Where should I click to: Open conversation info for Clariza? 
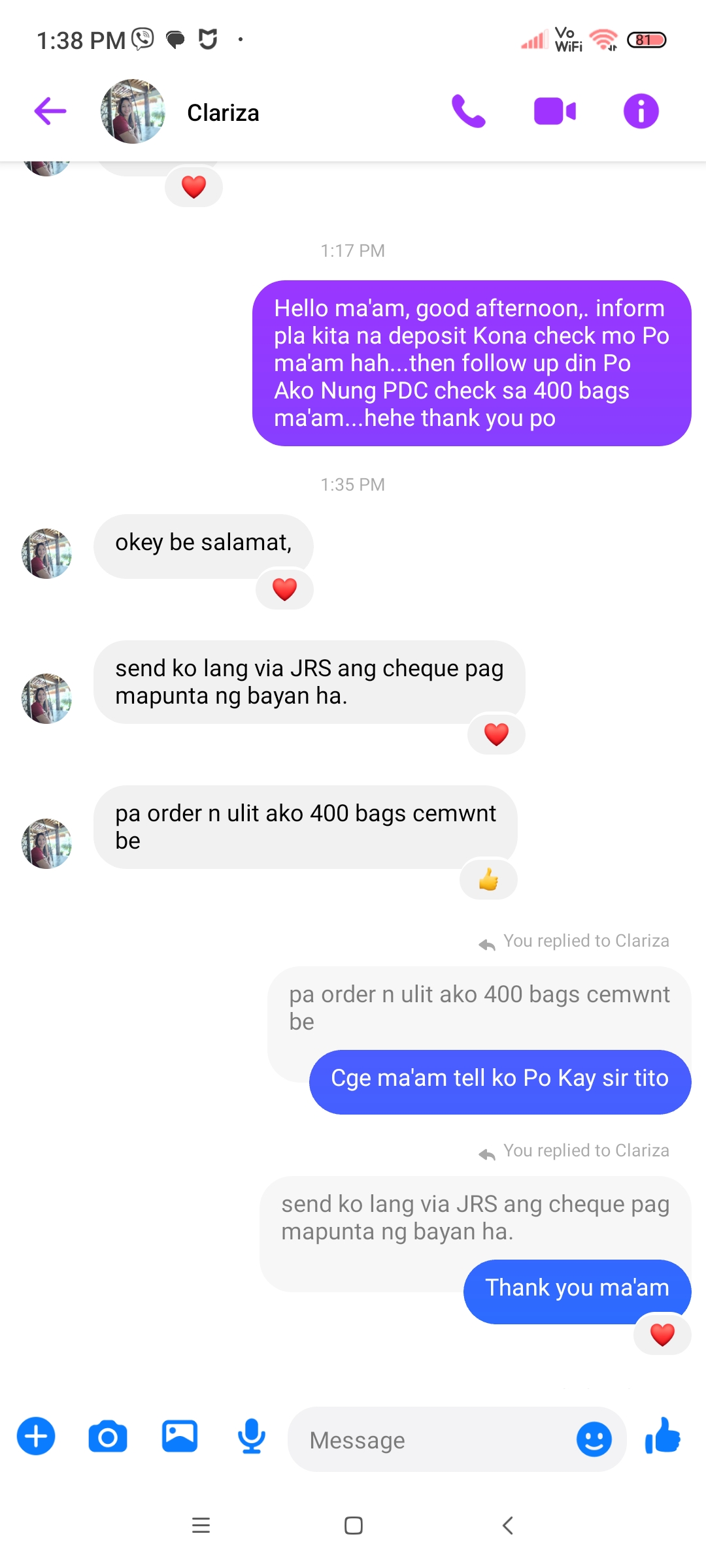641,111
